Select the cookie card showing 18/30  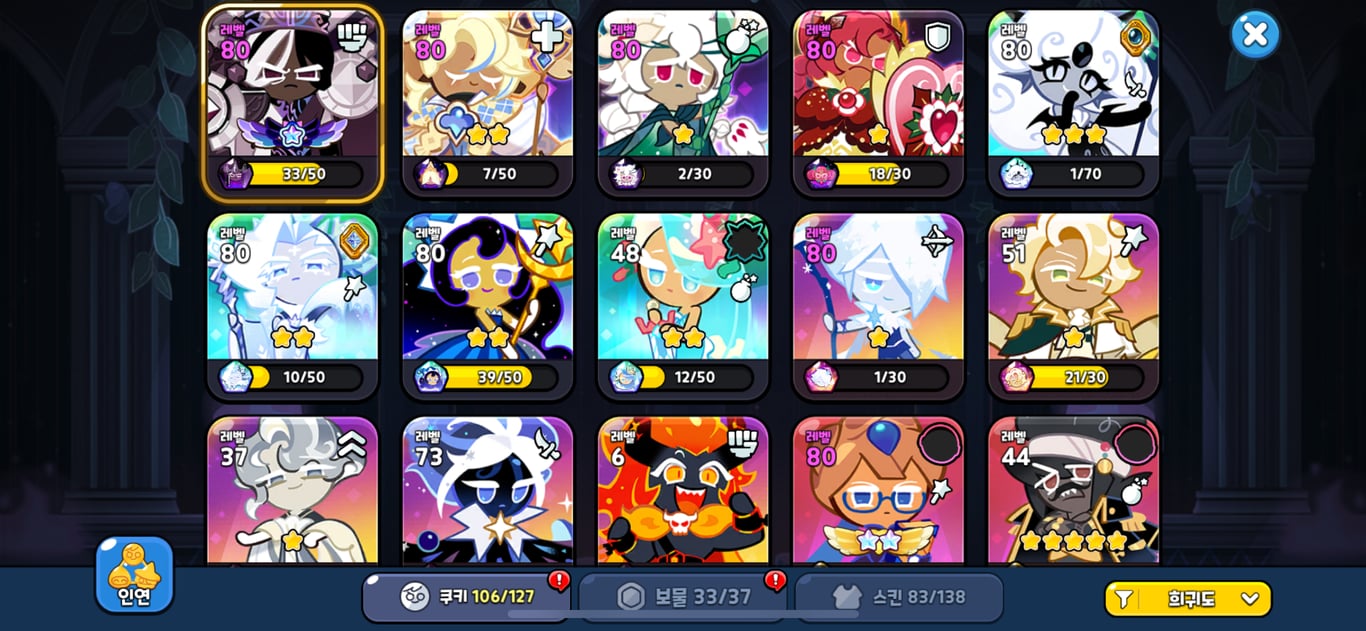click(x=878, y=100)
